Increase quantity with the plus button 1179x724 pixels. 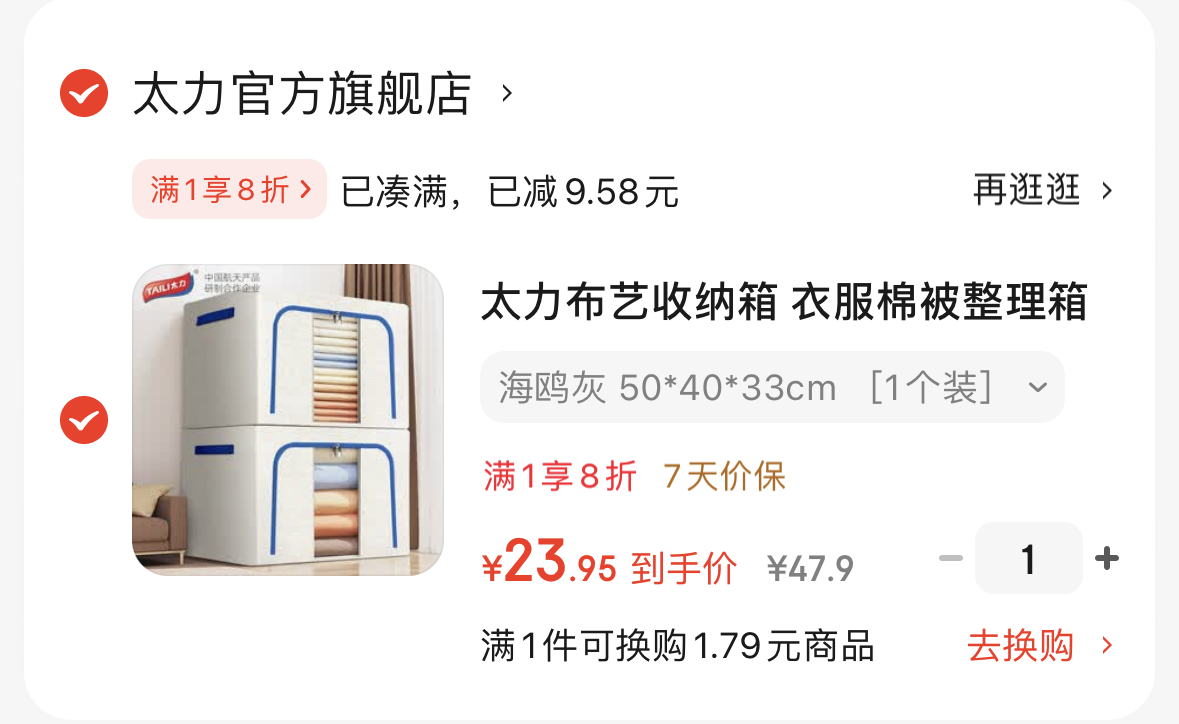(x=1106, y=558)
